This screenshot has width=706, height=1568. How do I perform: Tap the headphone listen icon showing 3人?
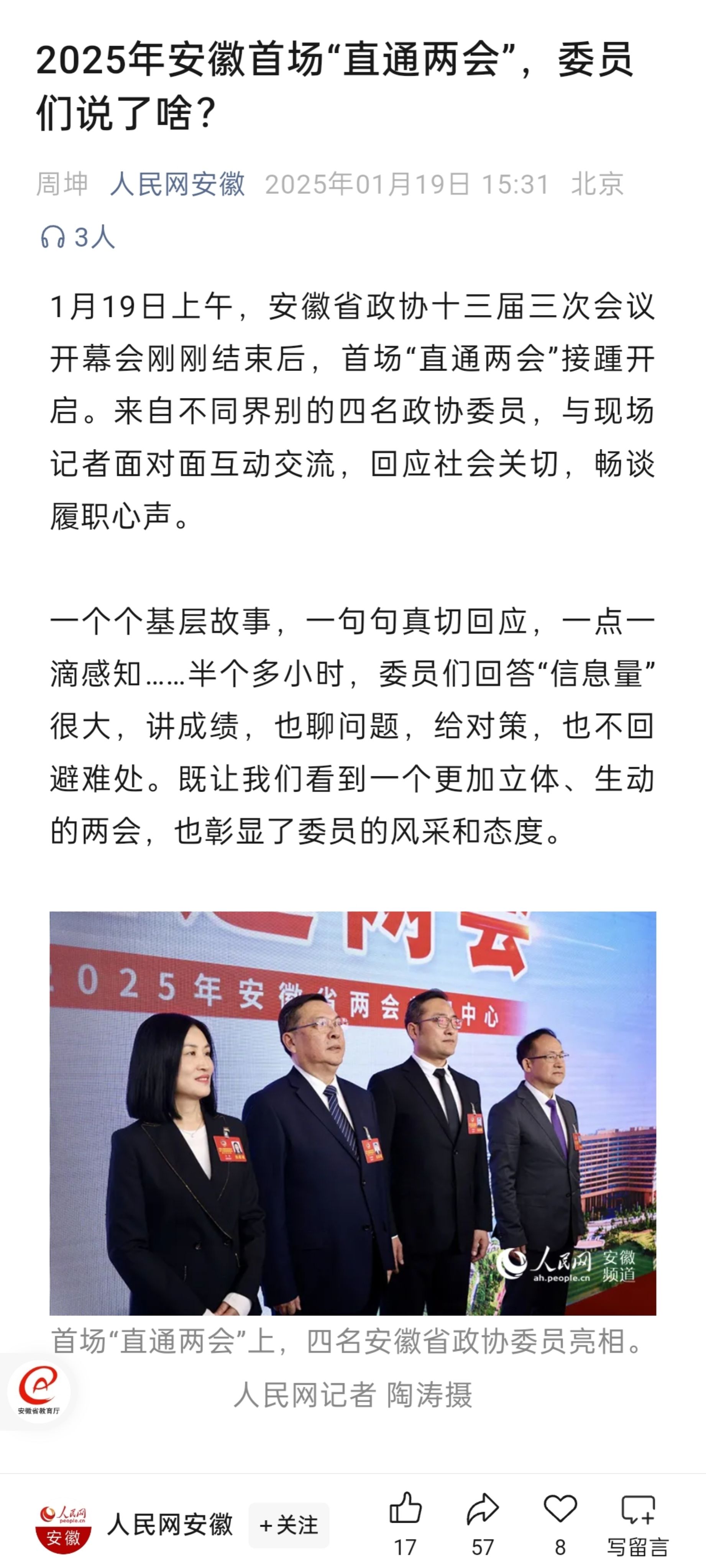[53, 237]
